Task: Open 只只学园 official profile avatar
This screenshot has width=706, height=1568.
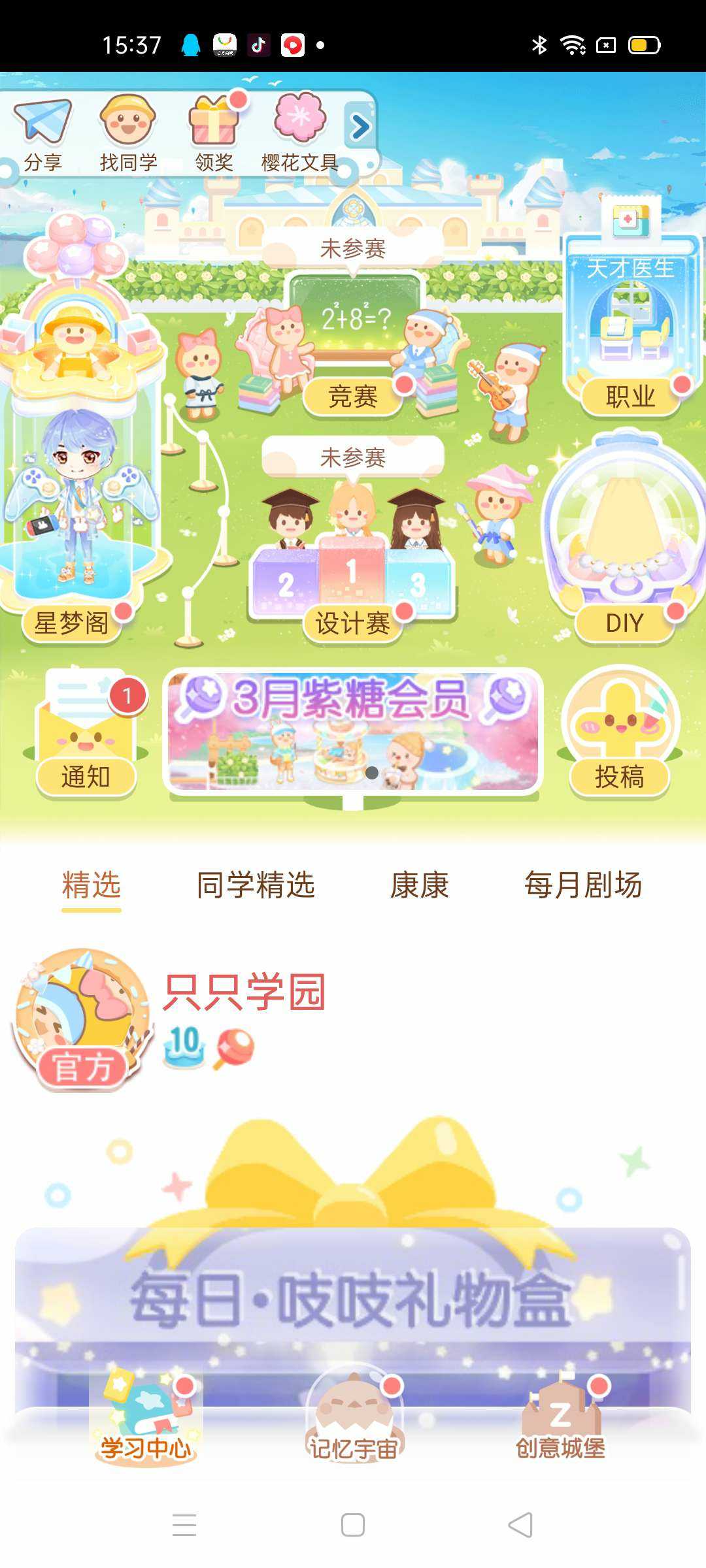Action: (82, 1019)
